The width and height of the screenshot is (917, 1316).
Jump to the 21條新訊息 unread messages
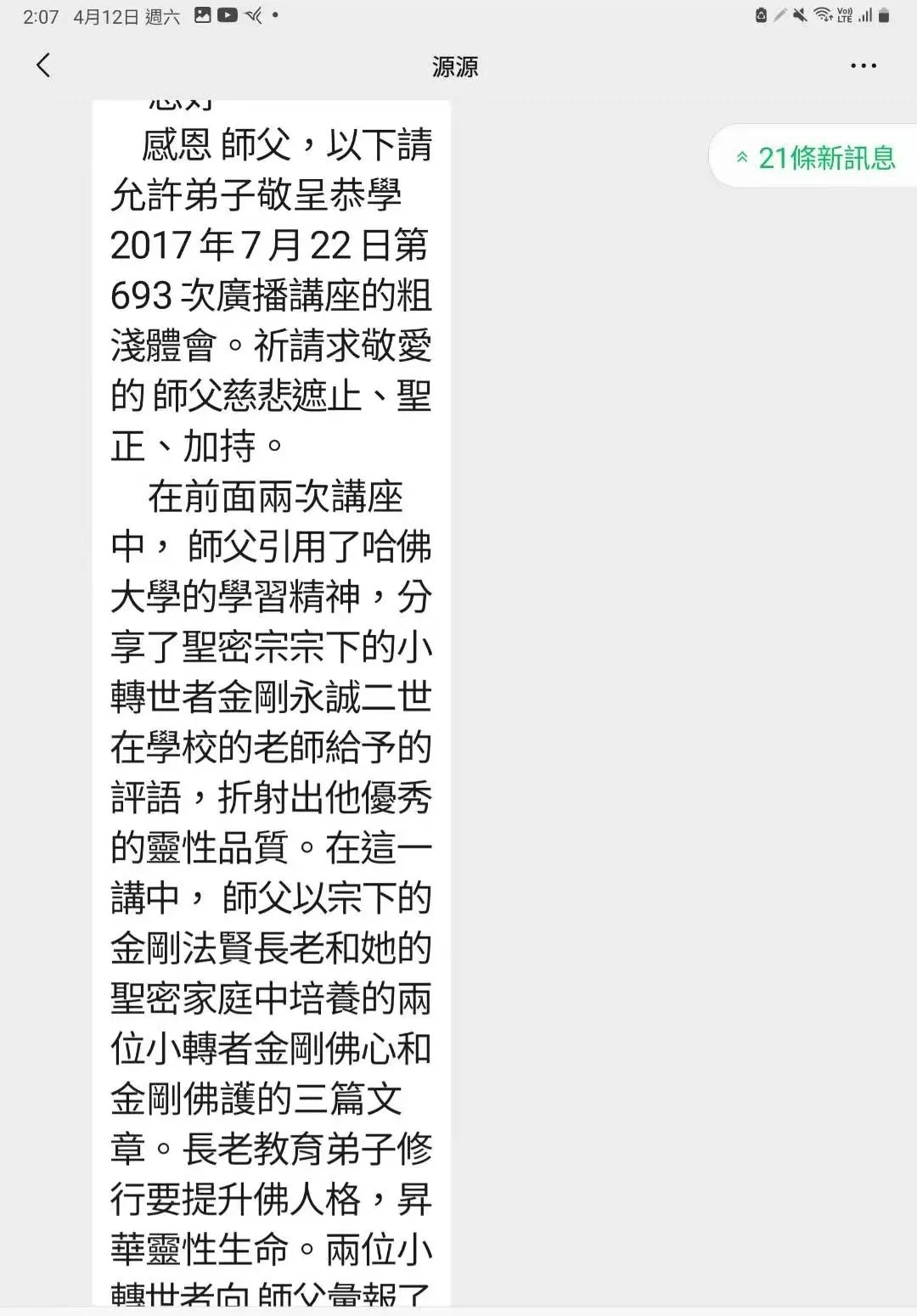(815, 157)
